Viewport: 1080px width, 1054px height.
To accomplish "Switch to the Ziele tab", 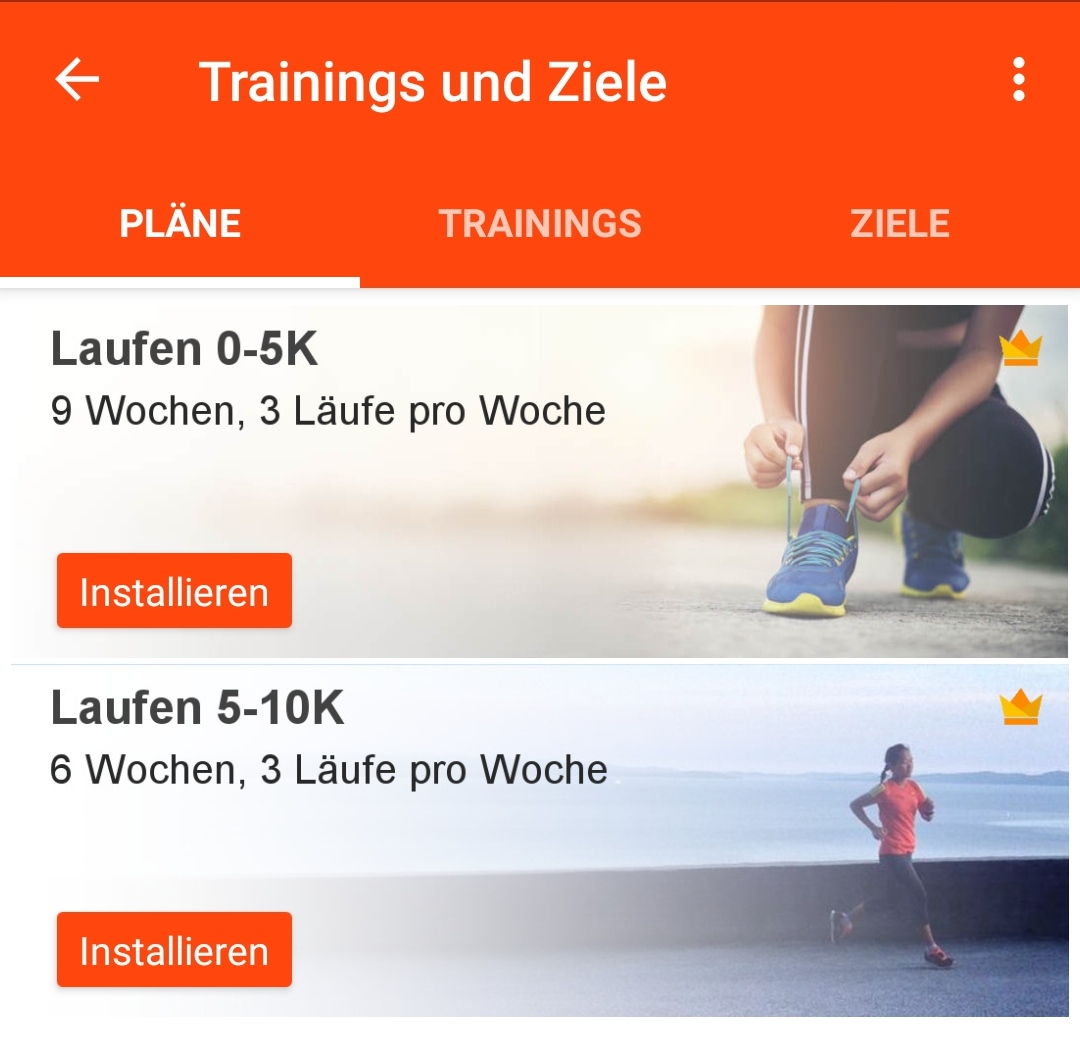I will 899,223.
